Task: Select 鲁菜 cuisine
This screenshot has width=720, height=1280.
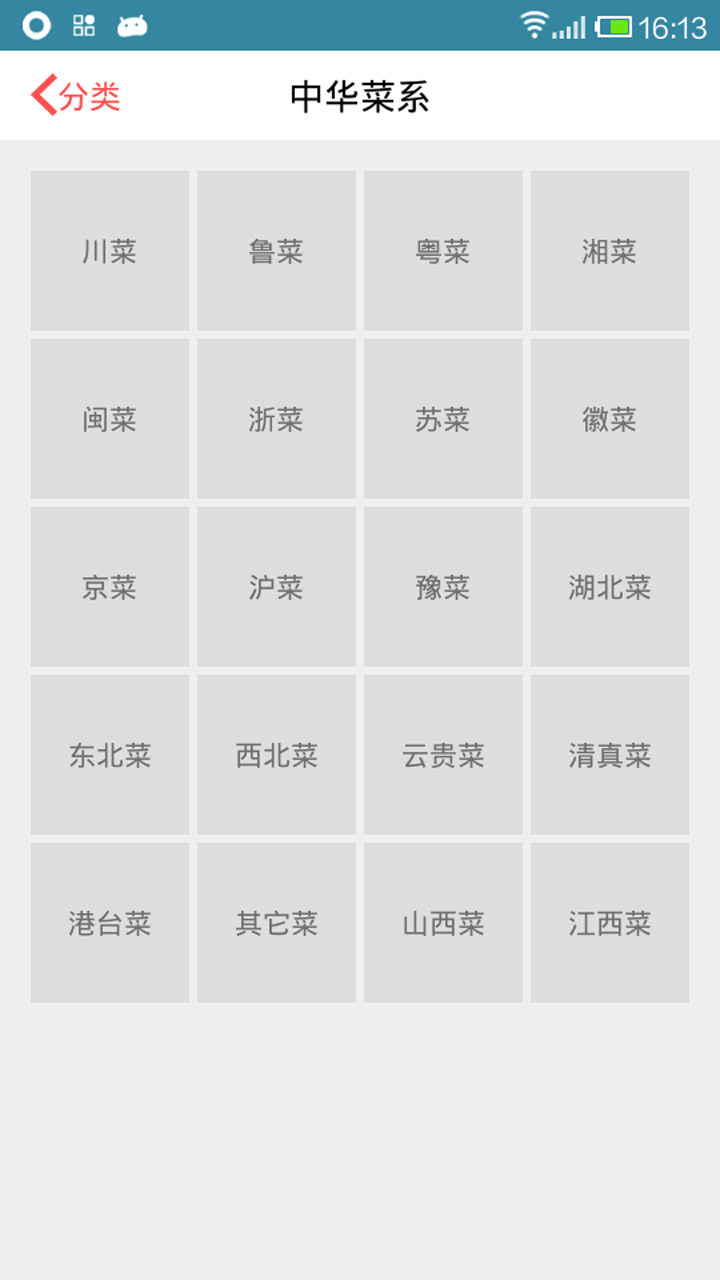Action: point(276,251)
